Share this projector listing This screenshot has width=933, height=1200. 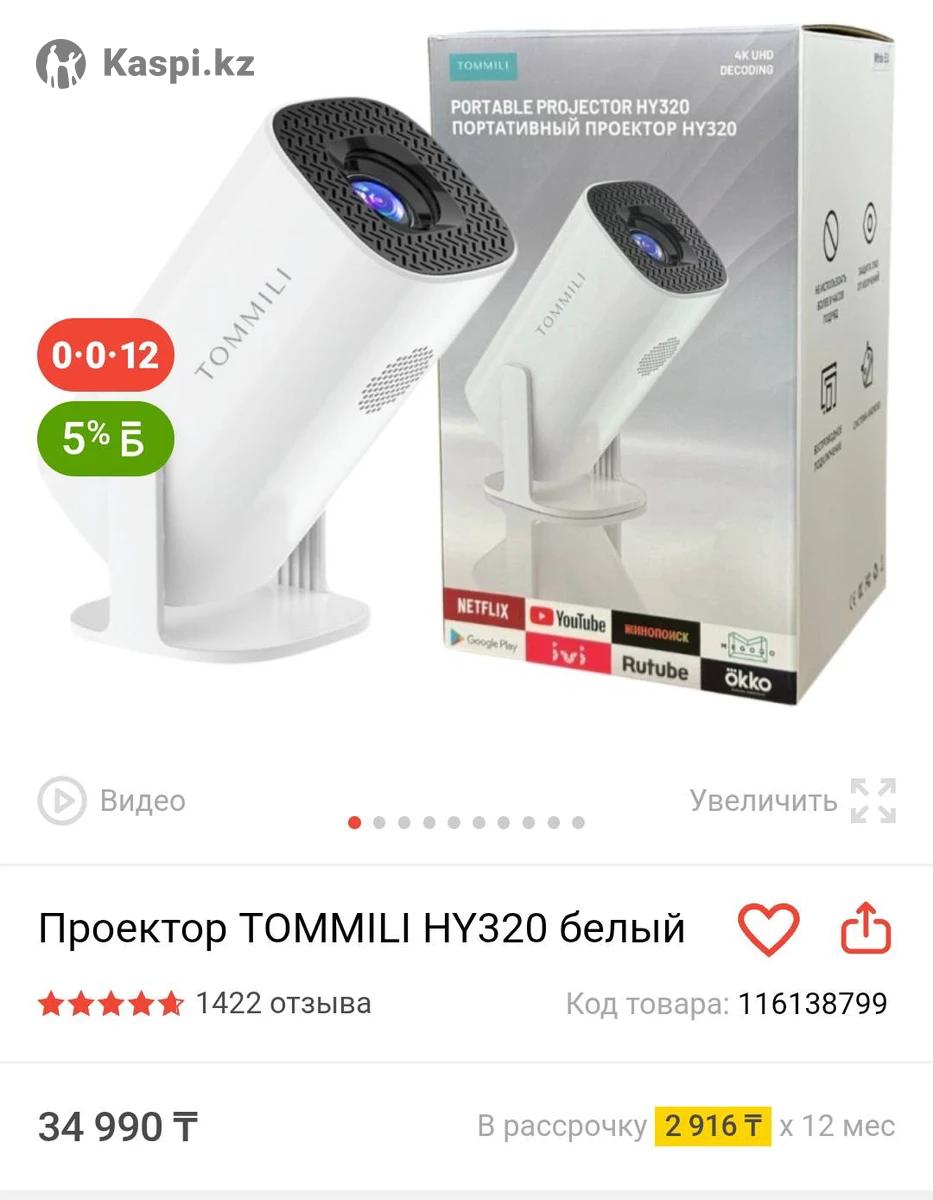tap(865, 929)
